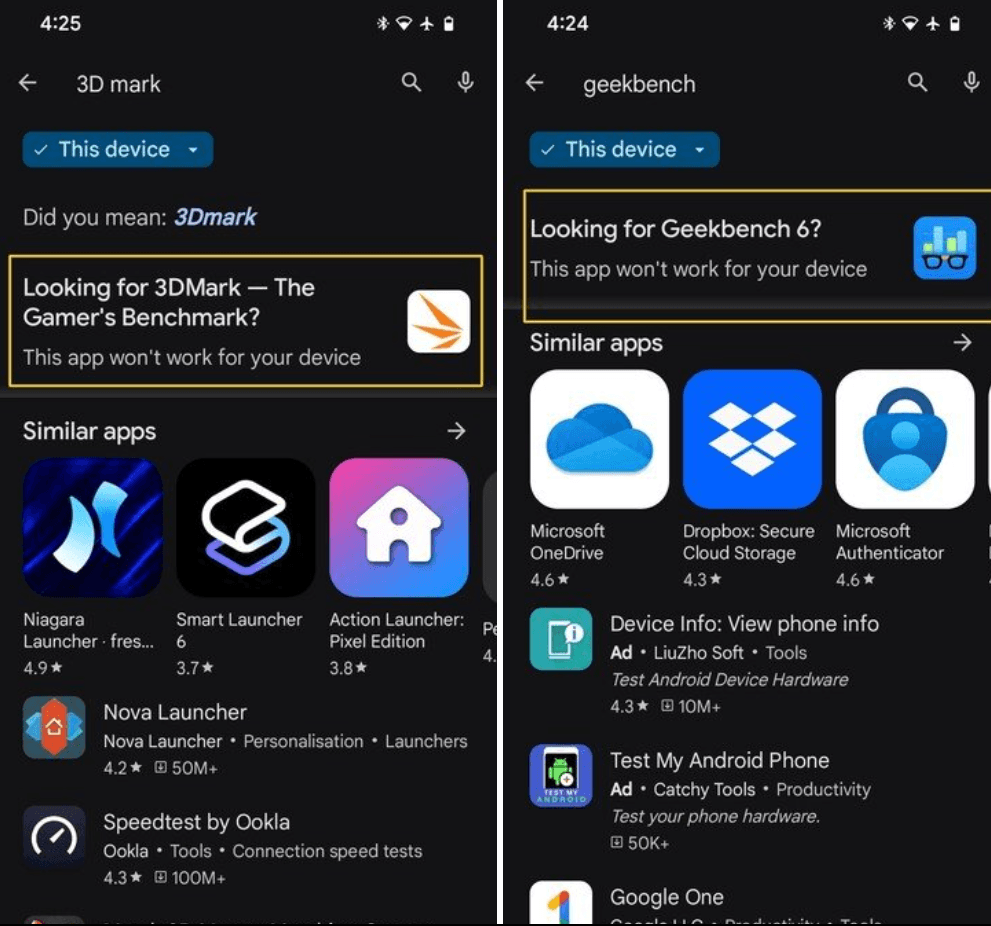This screenshot has width=991, height=926.
Task: Start voice search beside the 3D mark query
Action: (x=465, y=84)
